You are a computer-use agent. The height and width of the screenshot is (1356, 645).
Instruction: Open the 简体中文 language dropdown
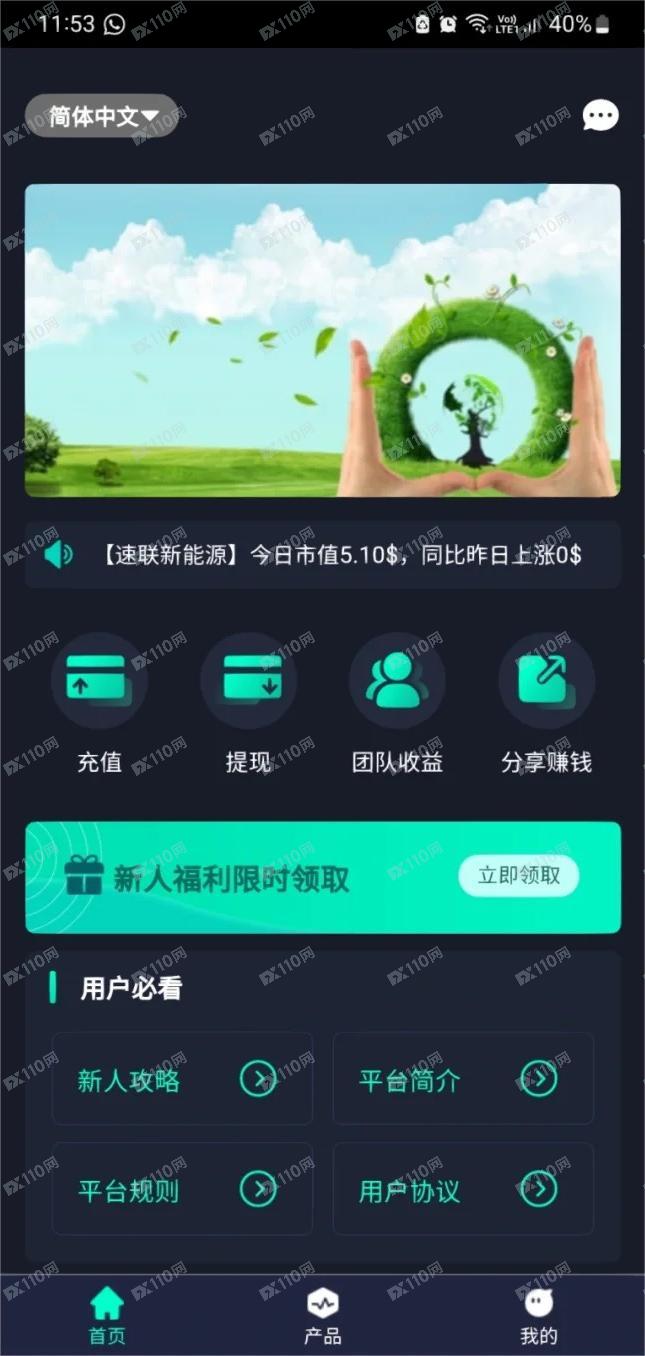coord(101,116)
